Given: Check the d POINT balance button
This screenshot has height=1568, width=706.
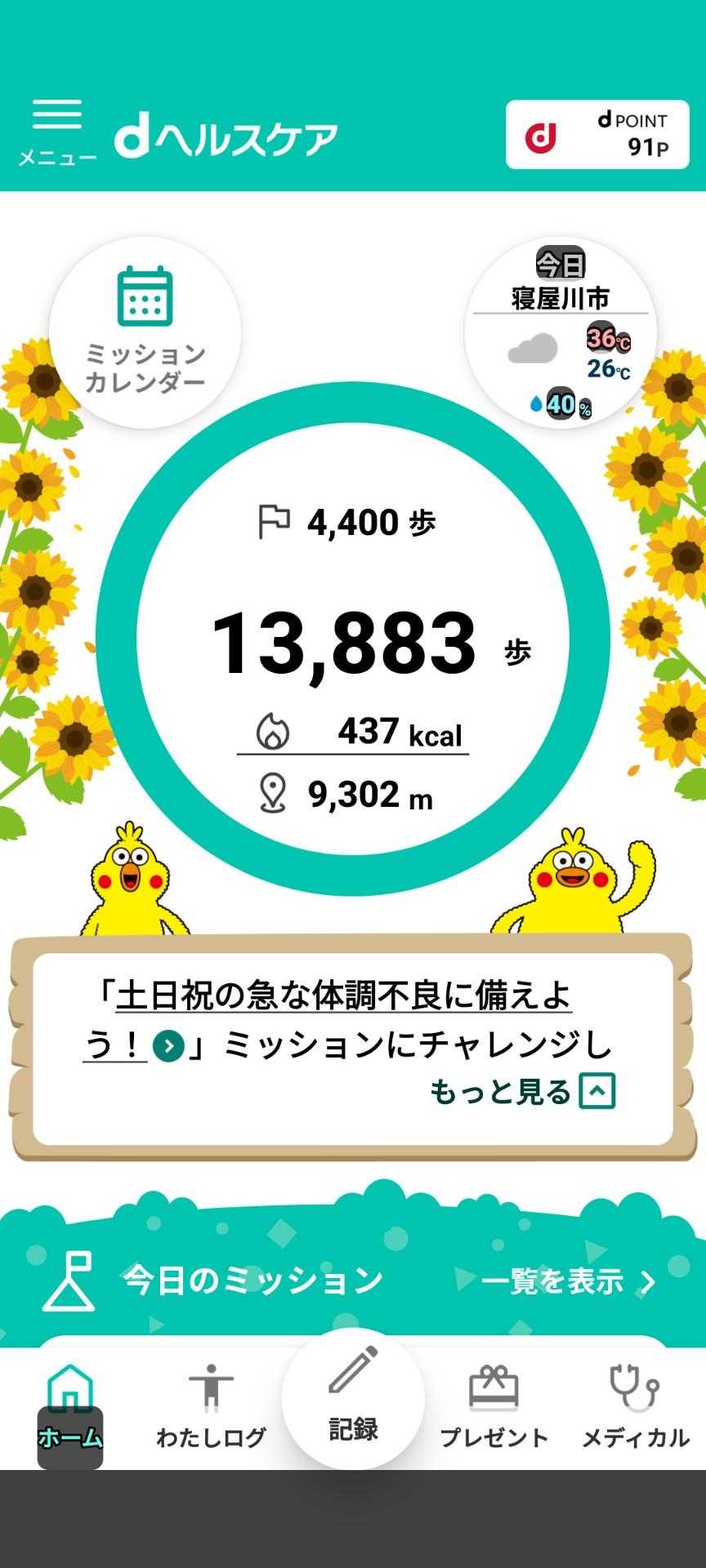Looking at the screenshot, I should click(597, 135).
